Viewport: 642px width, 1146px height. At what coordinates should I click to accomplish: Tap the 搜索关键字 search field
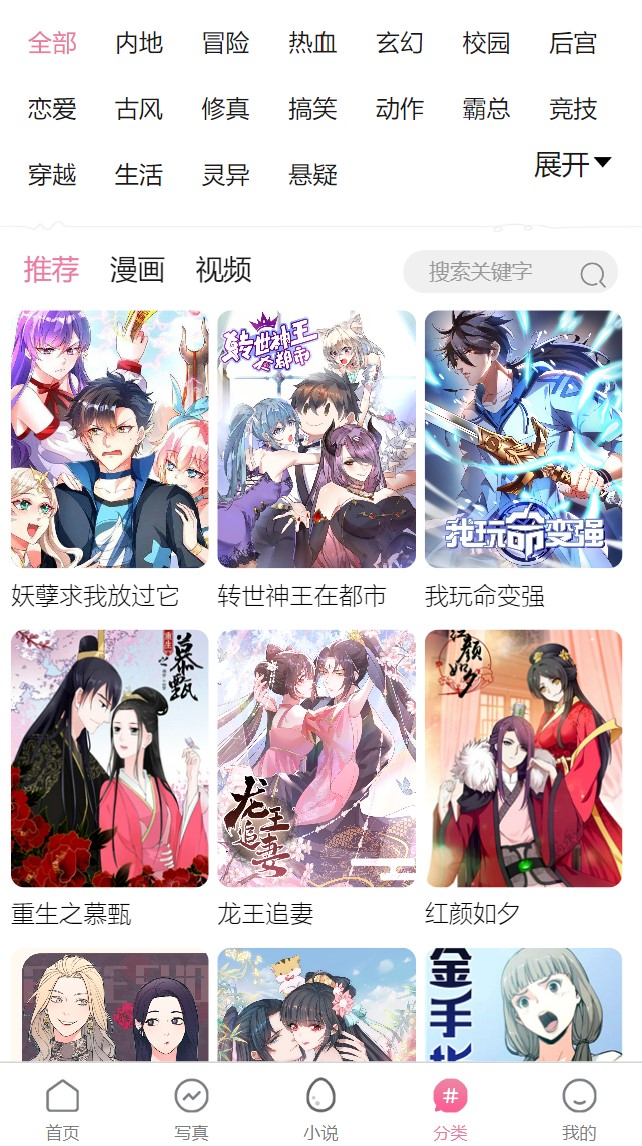pos(510,272)
